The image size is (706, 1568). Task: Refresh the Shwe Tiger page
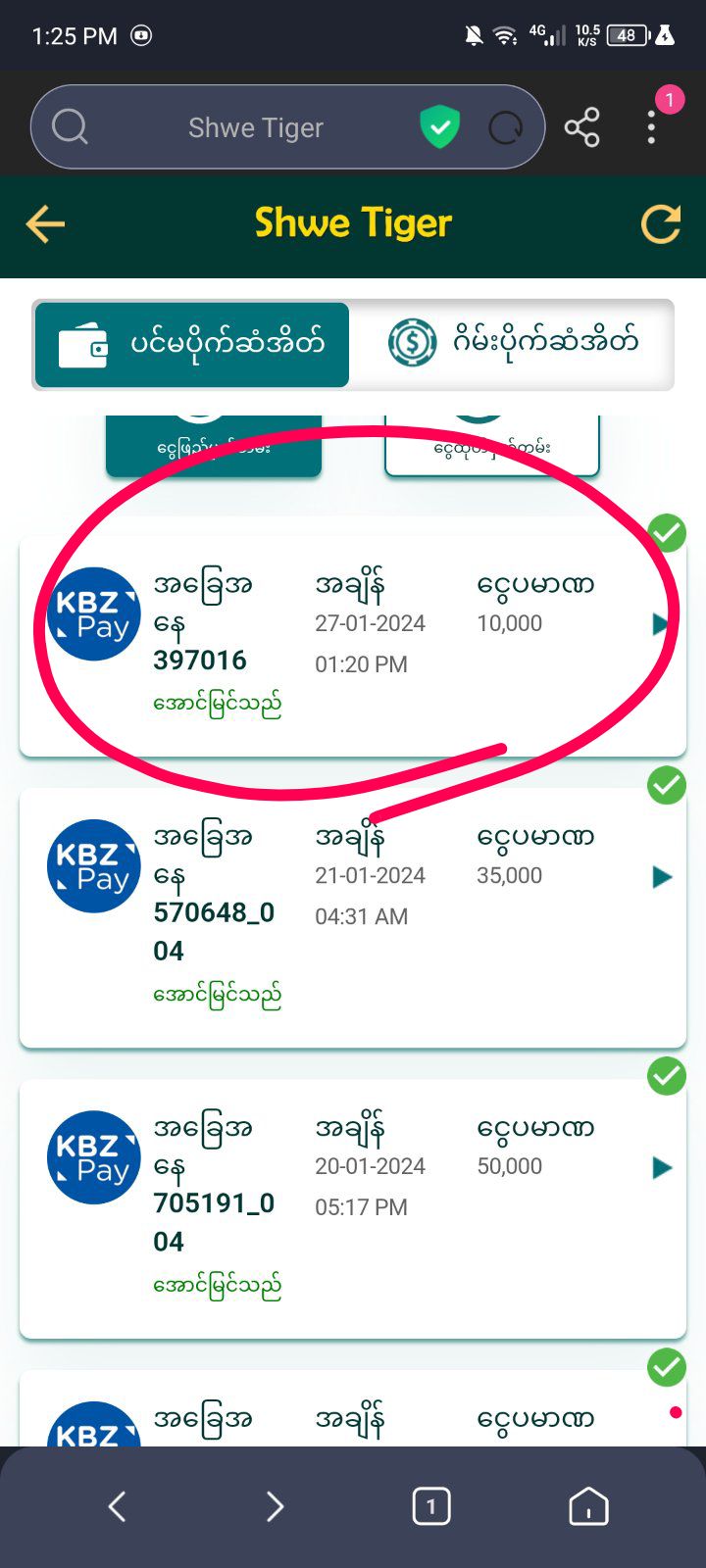660,224
